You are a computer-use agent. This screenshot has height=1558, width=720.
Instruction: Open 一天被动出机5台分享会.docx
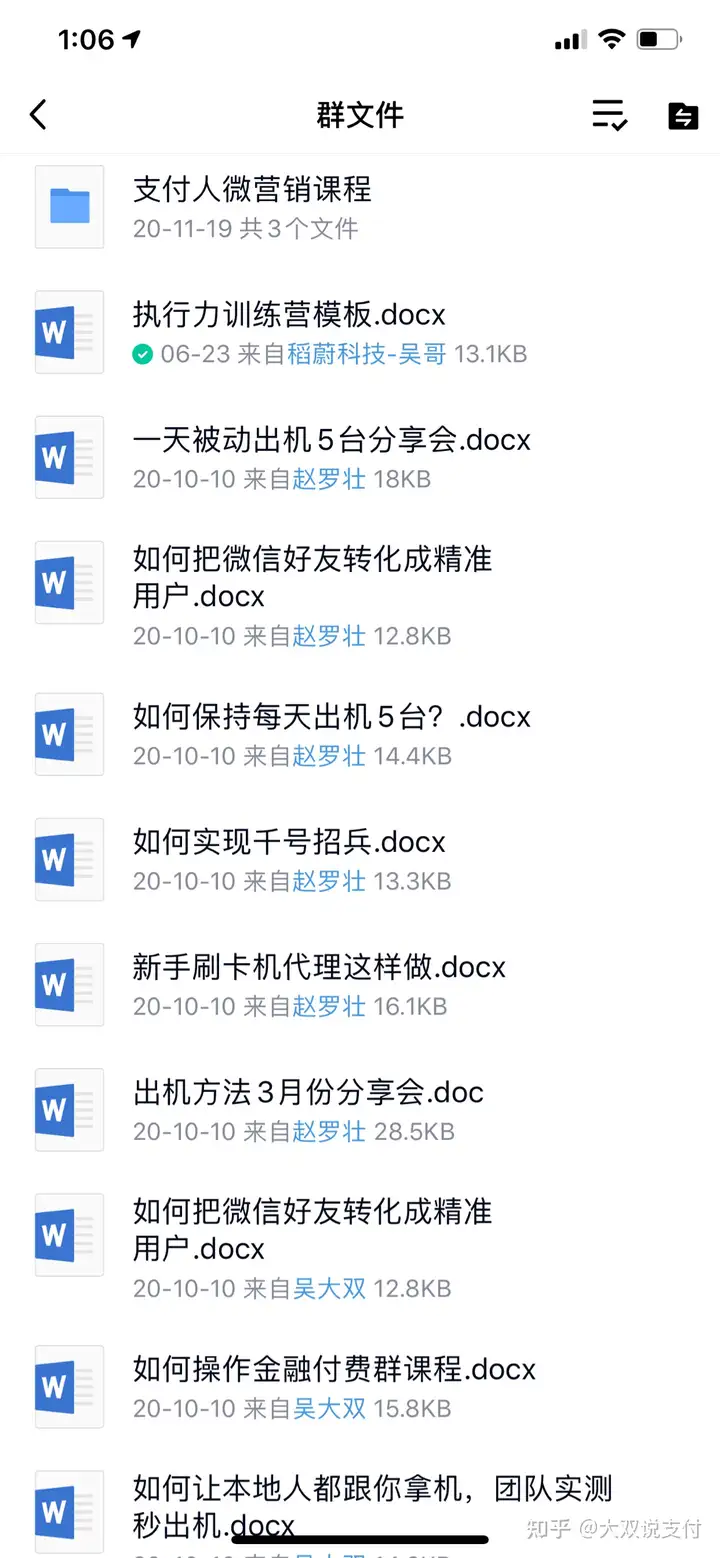point(360,457)
